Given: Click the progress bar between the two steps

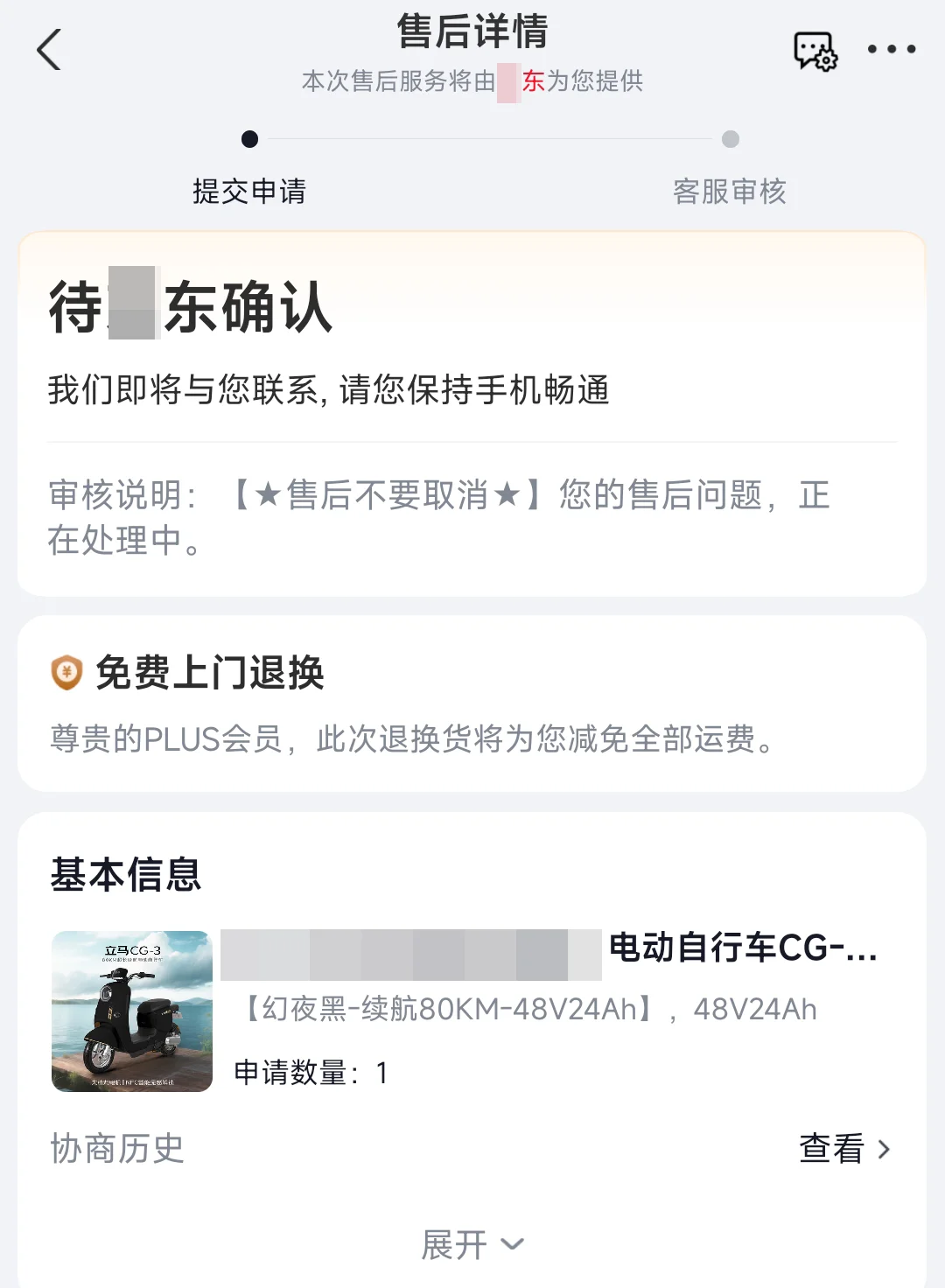Looking at the screenshot, I should (x=490, y=138).
